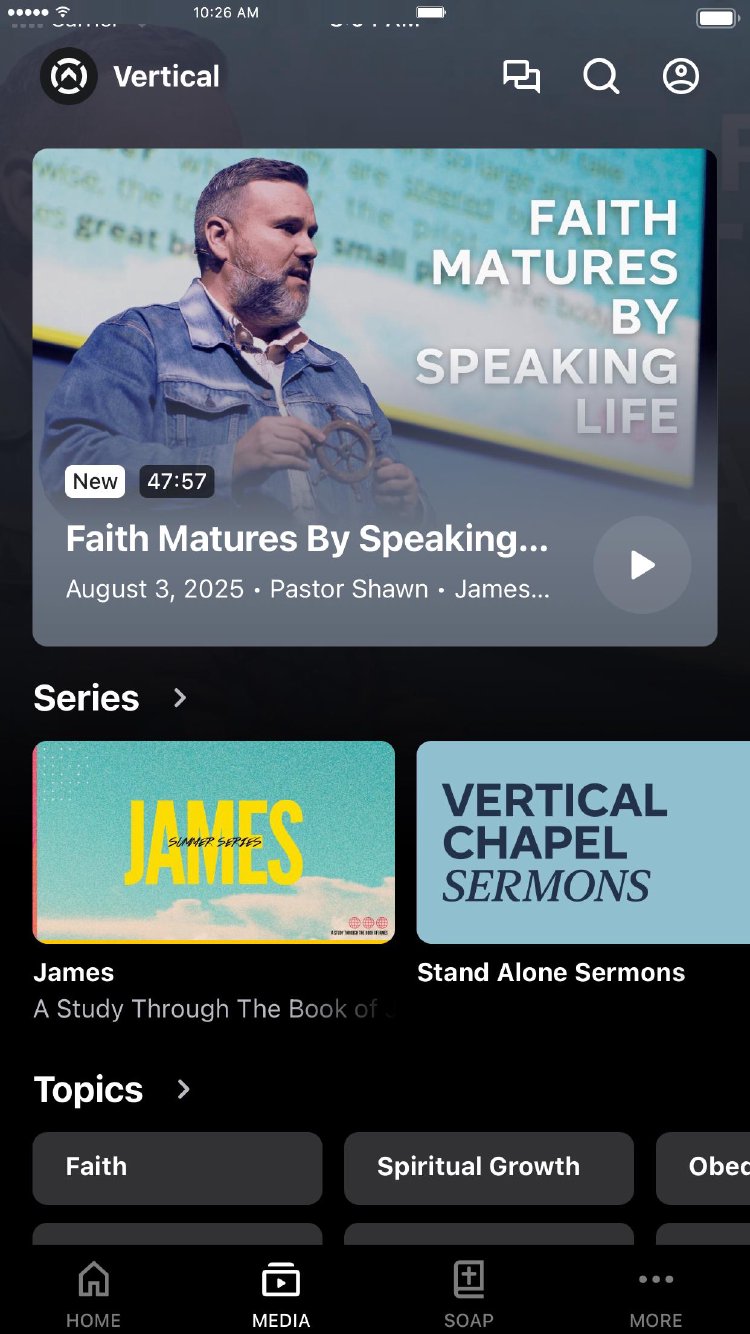Viewport: 750px width, 1334px height.
Task: Select the Faith topic chip
Action: point(177,1167)
